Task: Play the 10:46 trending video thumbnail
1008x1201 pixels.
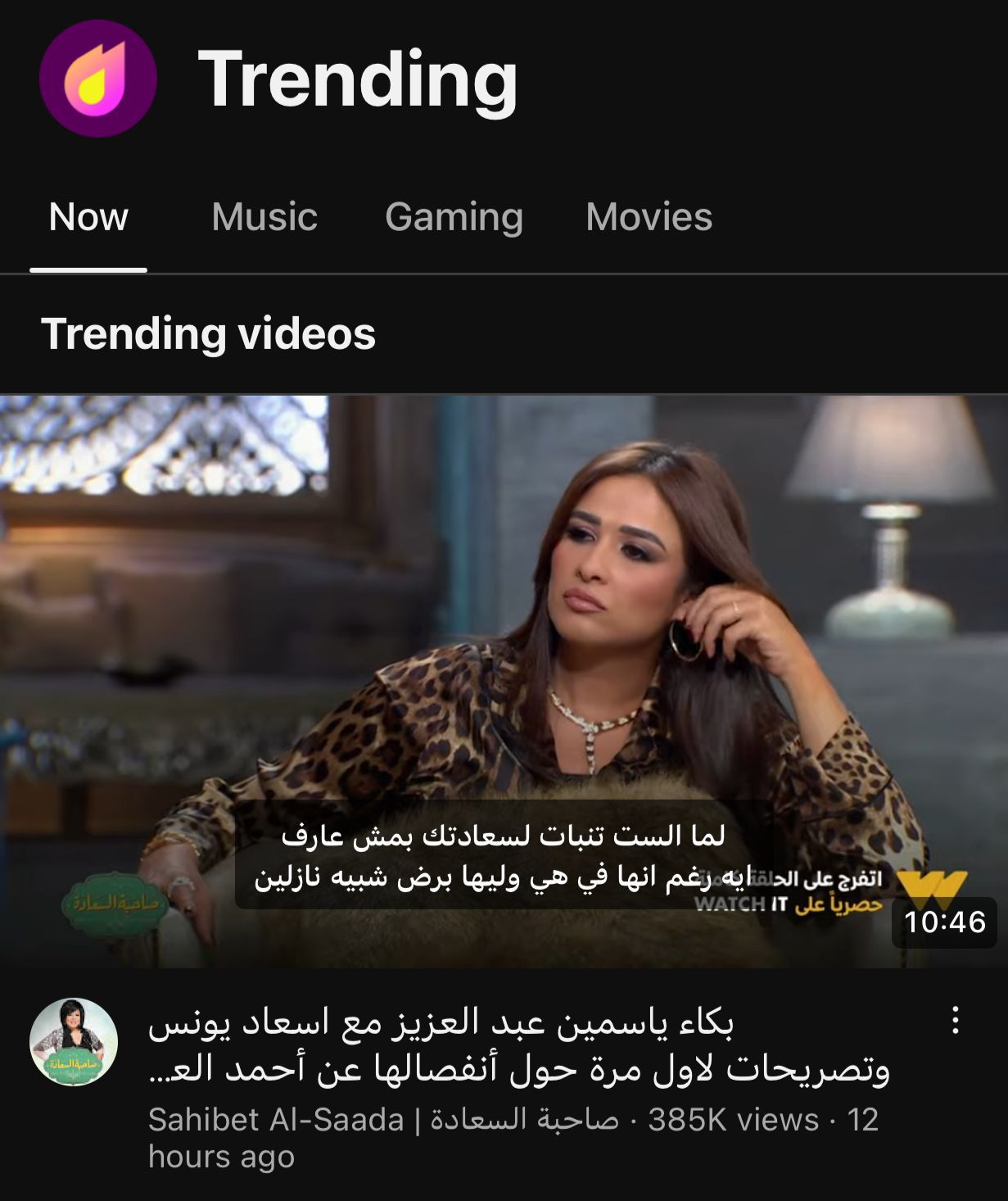Action: pyautogui.click(x=504, y=680)
